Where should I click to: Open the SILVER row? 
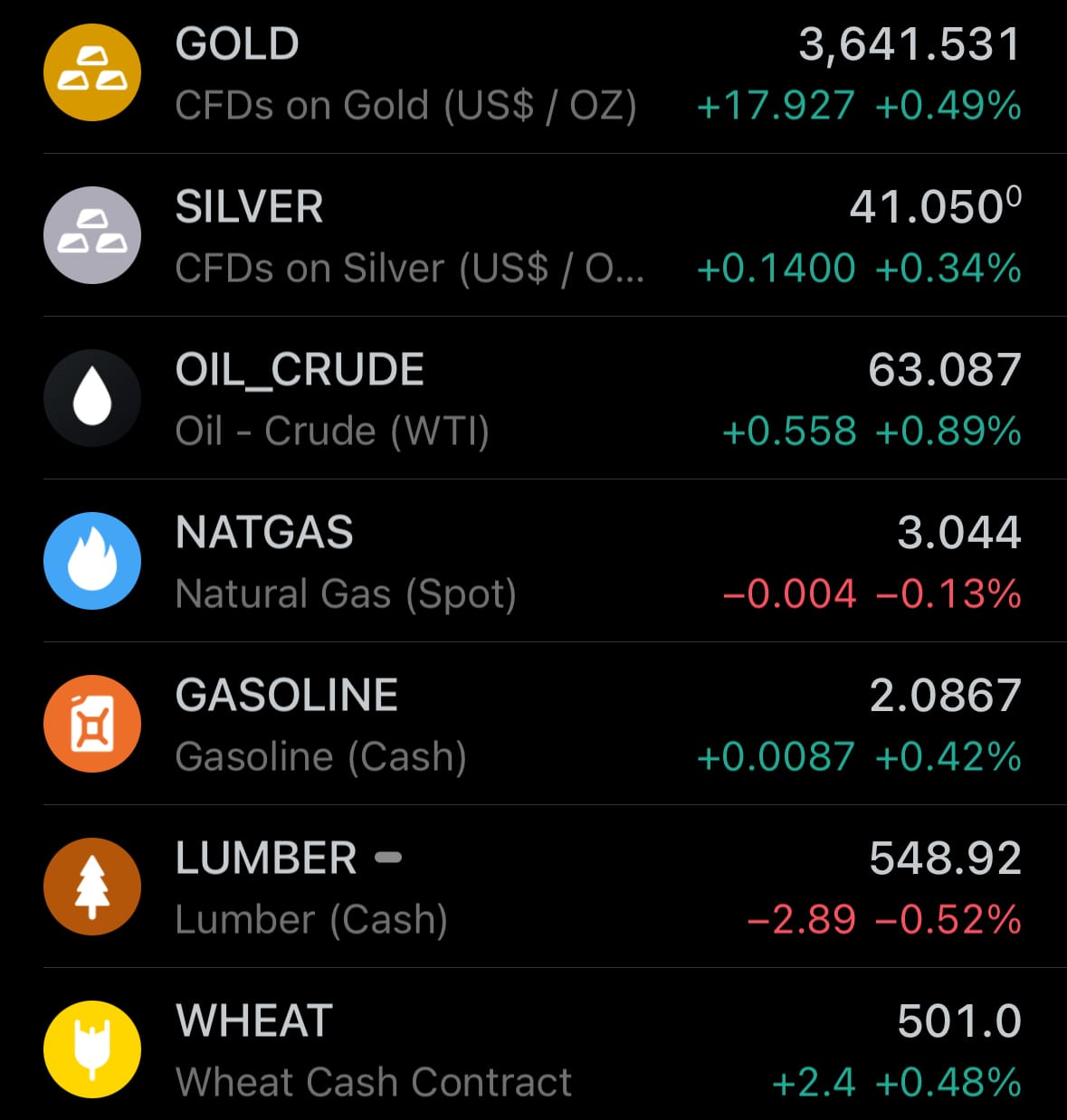(533, 235)
